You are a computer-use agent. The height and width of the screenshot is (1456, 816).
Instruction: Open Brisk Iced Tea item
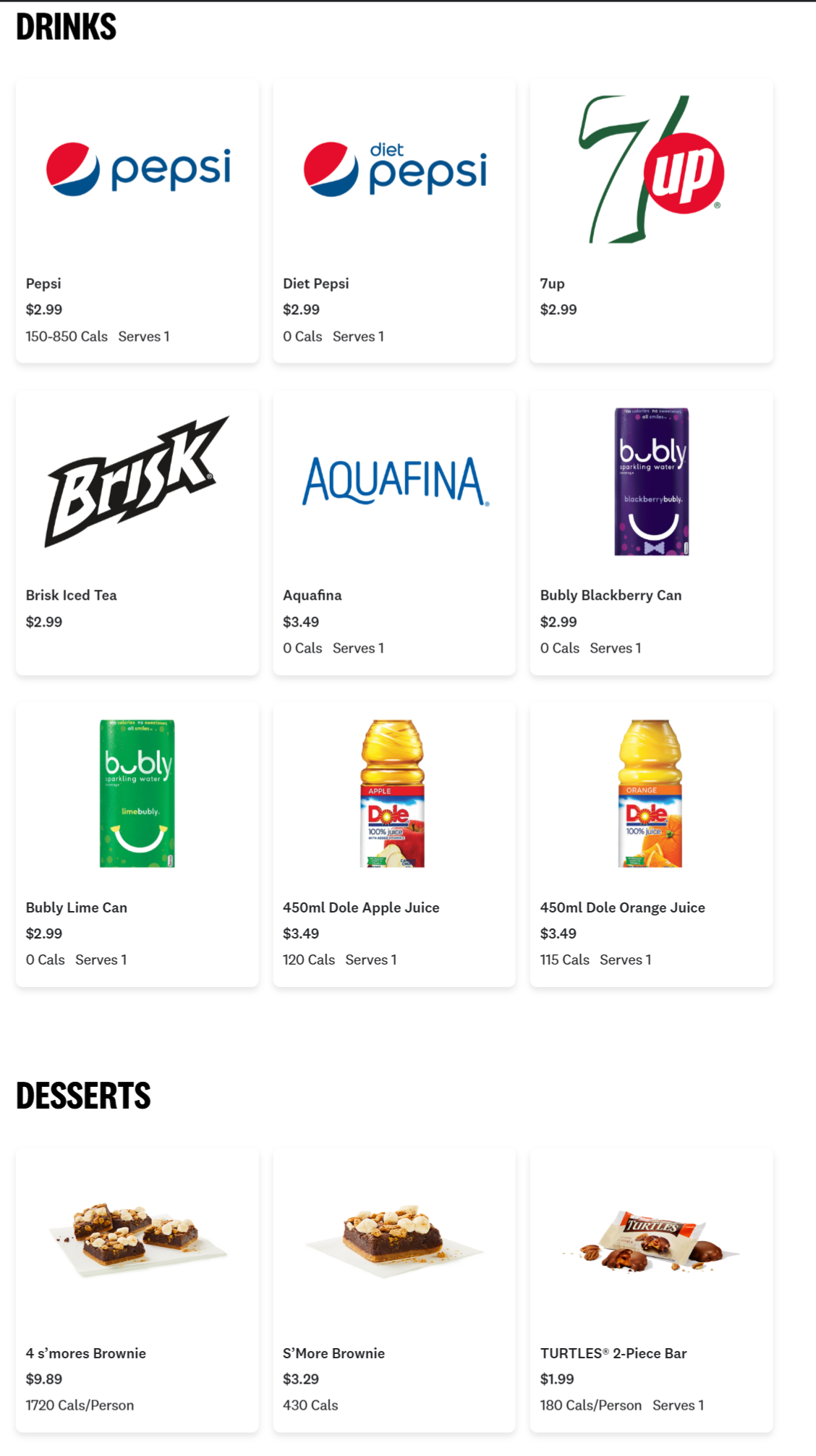point(137,533)
